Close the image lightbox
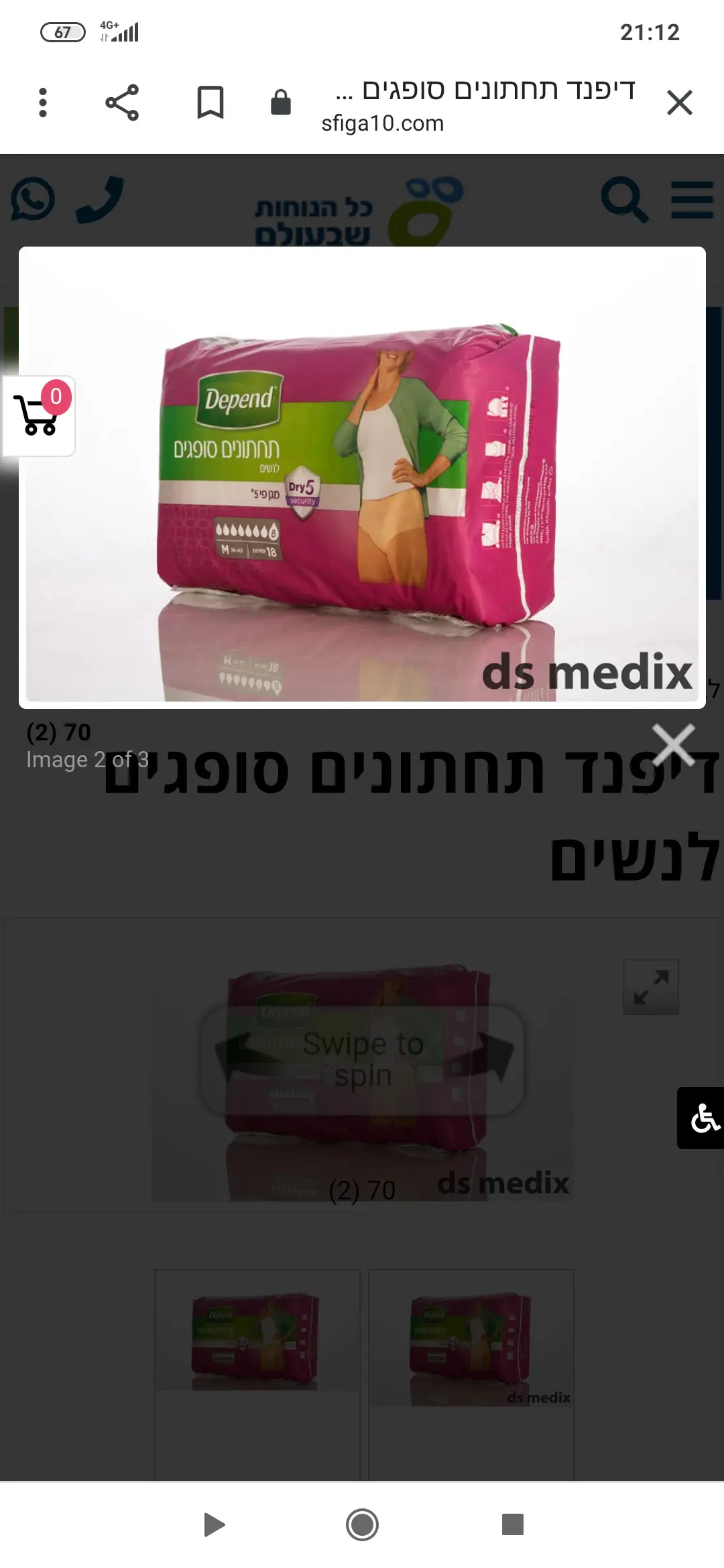Image resolution: width=724 pixels, height=1568 pixels. point(673,744)
